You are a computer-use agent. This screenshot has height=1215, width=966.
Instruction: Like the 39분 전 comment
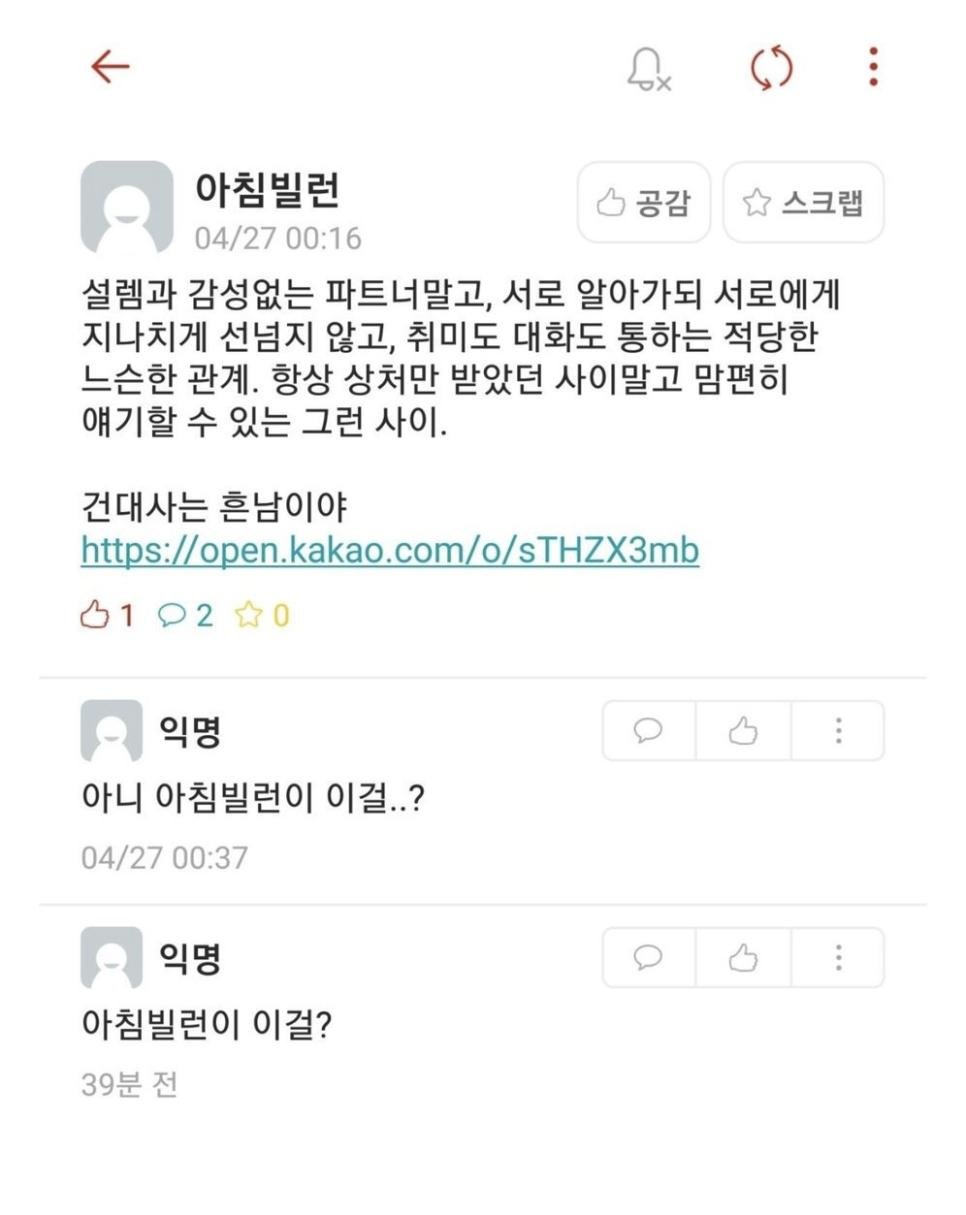click(743, 958)
